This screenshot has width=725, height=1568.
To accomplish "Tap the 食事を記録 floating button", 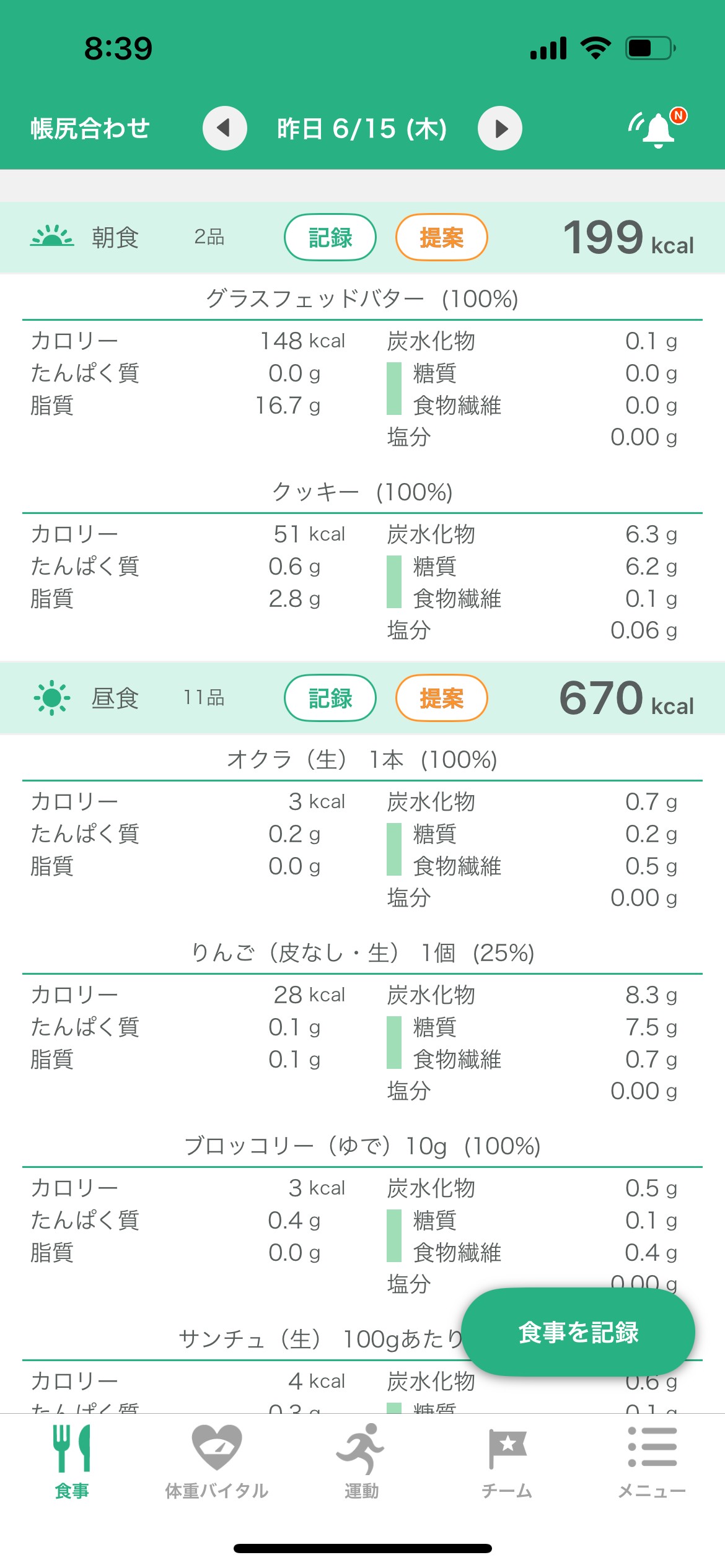I will [x=578, y=1332].
